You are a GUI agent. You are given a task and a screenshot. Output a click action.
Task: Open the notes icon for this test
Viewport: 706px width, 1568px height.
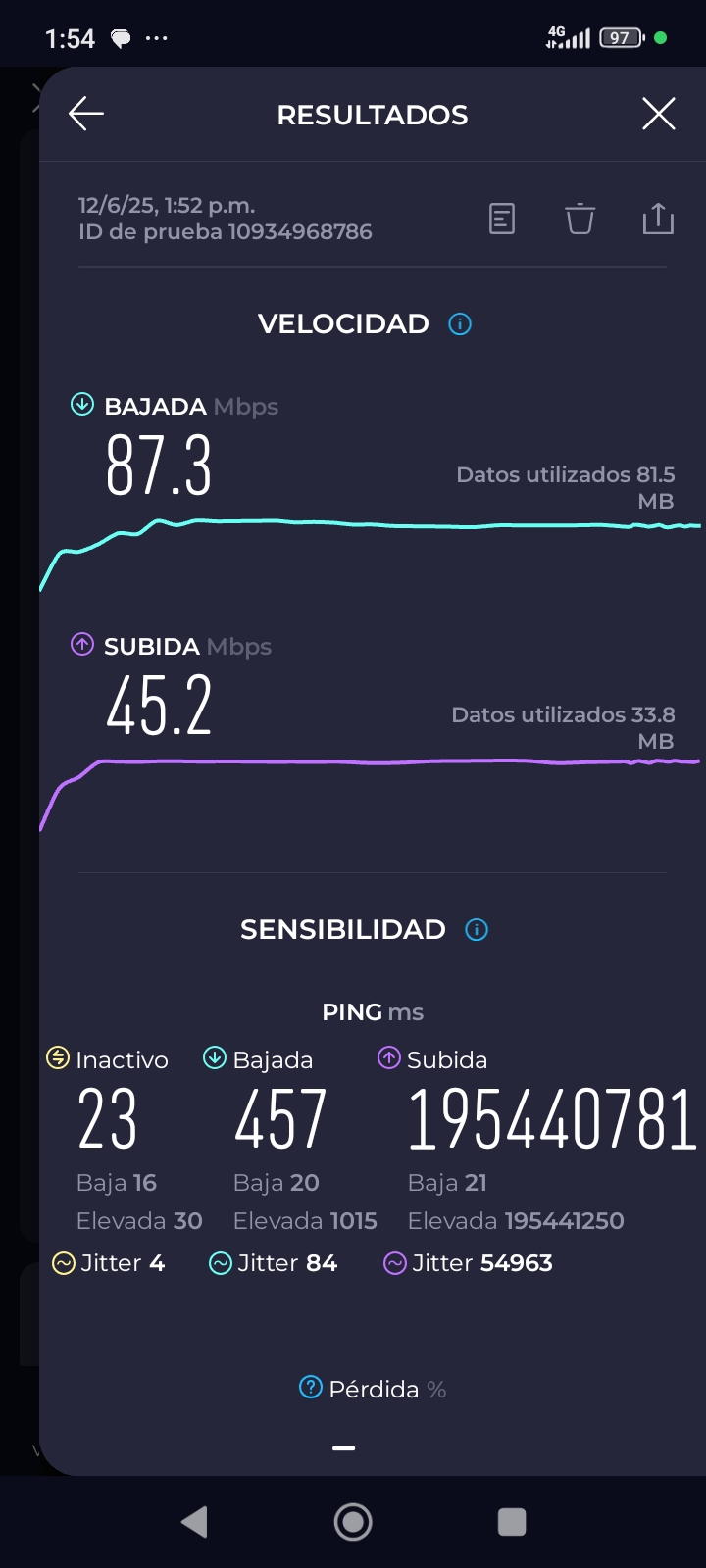(x=502, y=219)
